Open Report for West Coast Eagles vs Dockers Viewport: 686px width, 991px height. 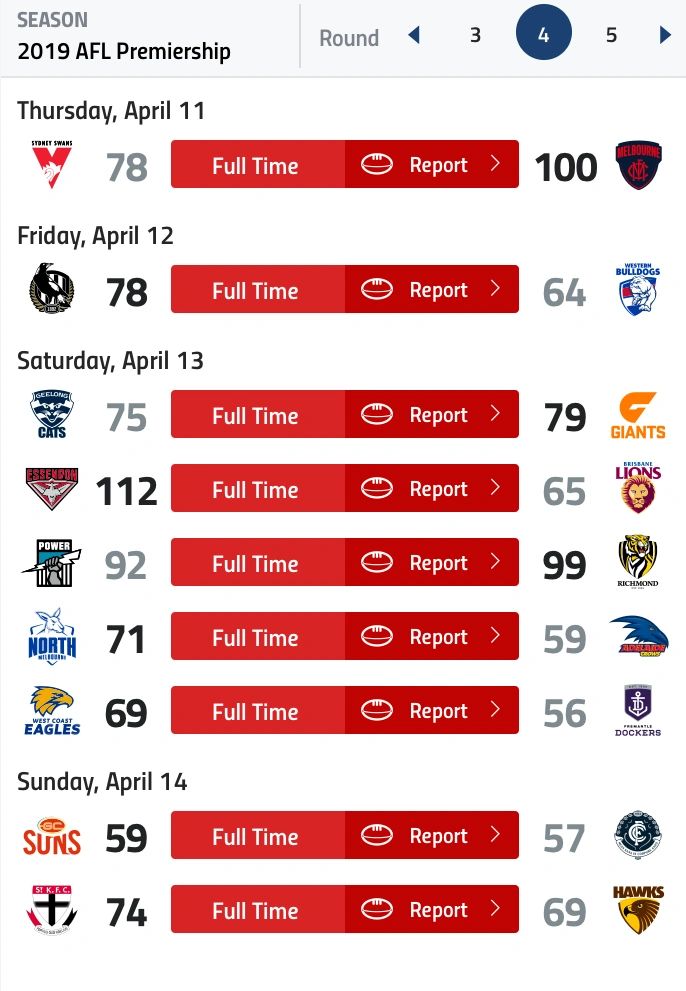pos(432,711)
